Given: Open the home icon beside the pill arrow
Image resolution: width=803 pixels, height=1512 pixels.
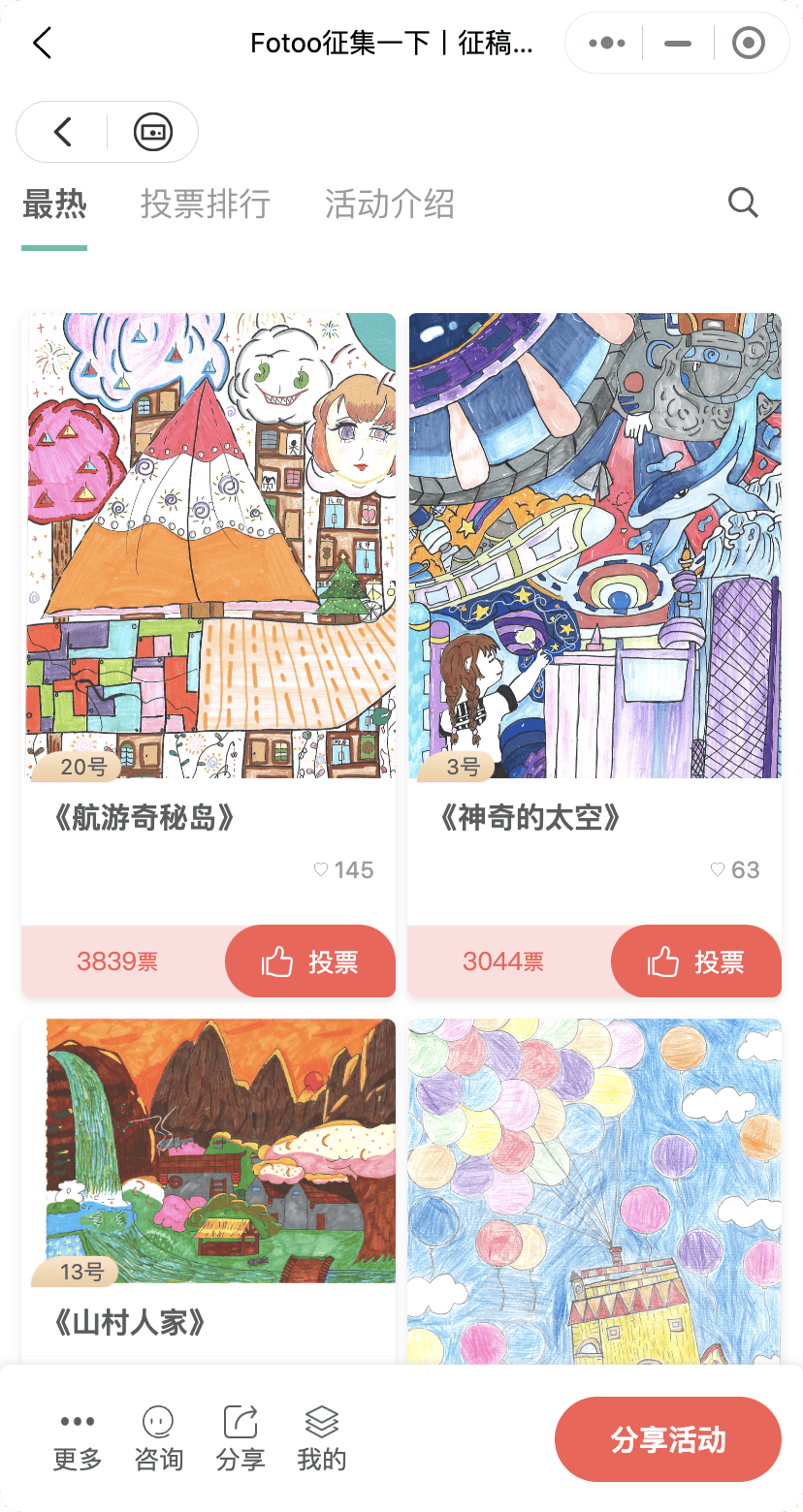Looking at the screenshot, I should 153,132.
